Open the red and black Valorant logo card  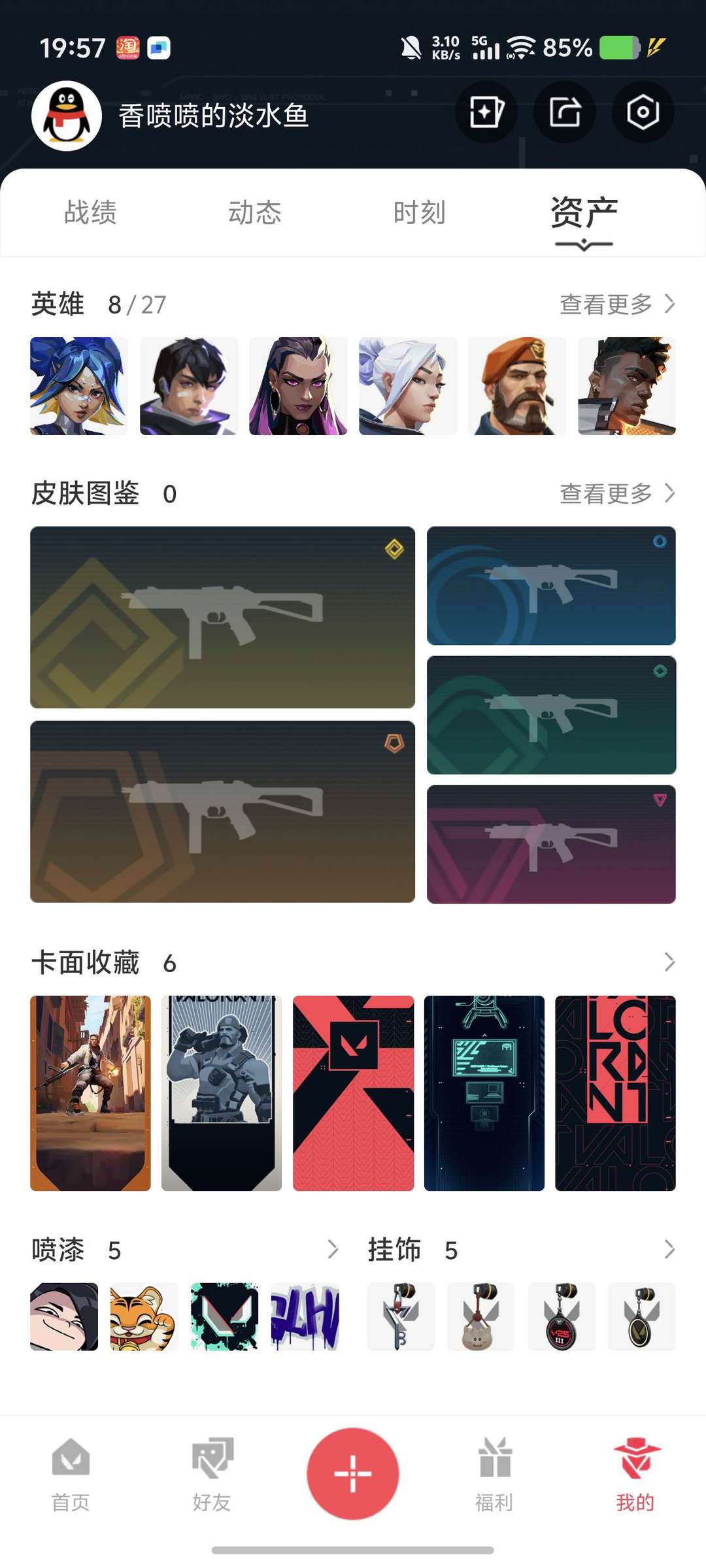pos(353,1093)
